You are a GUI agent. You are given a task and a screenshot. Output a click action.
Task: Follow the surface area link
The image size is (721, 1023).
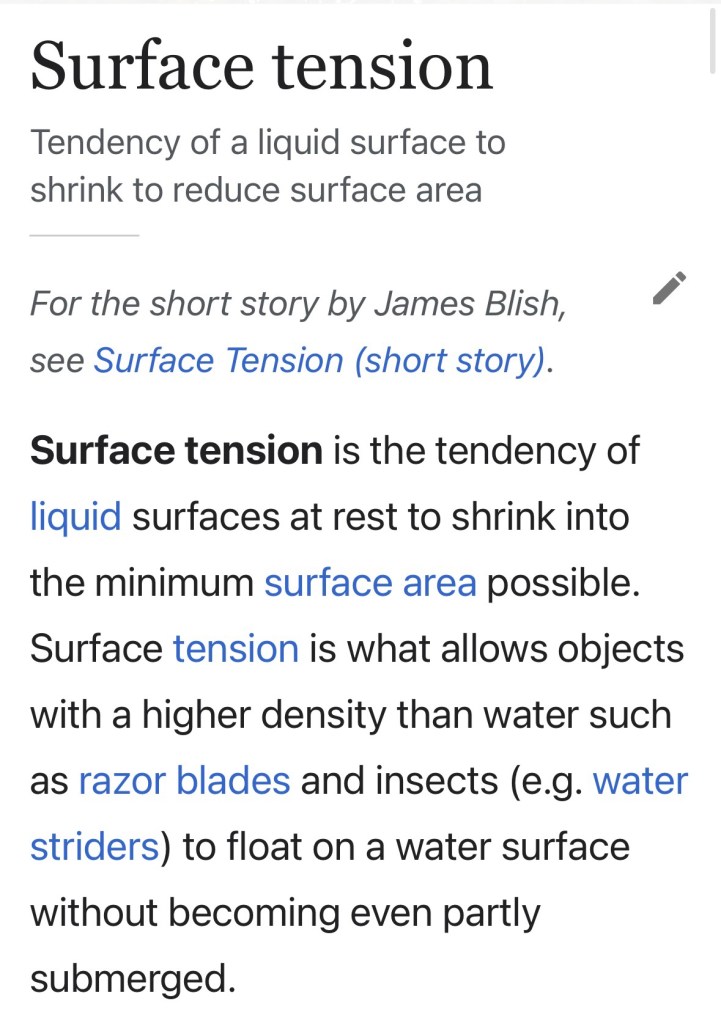point(370,583)
